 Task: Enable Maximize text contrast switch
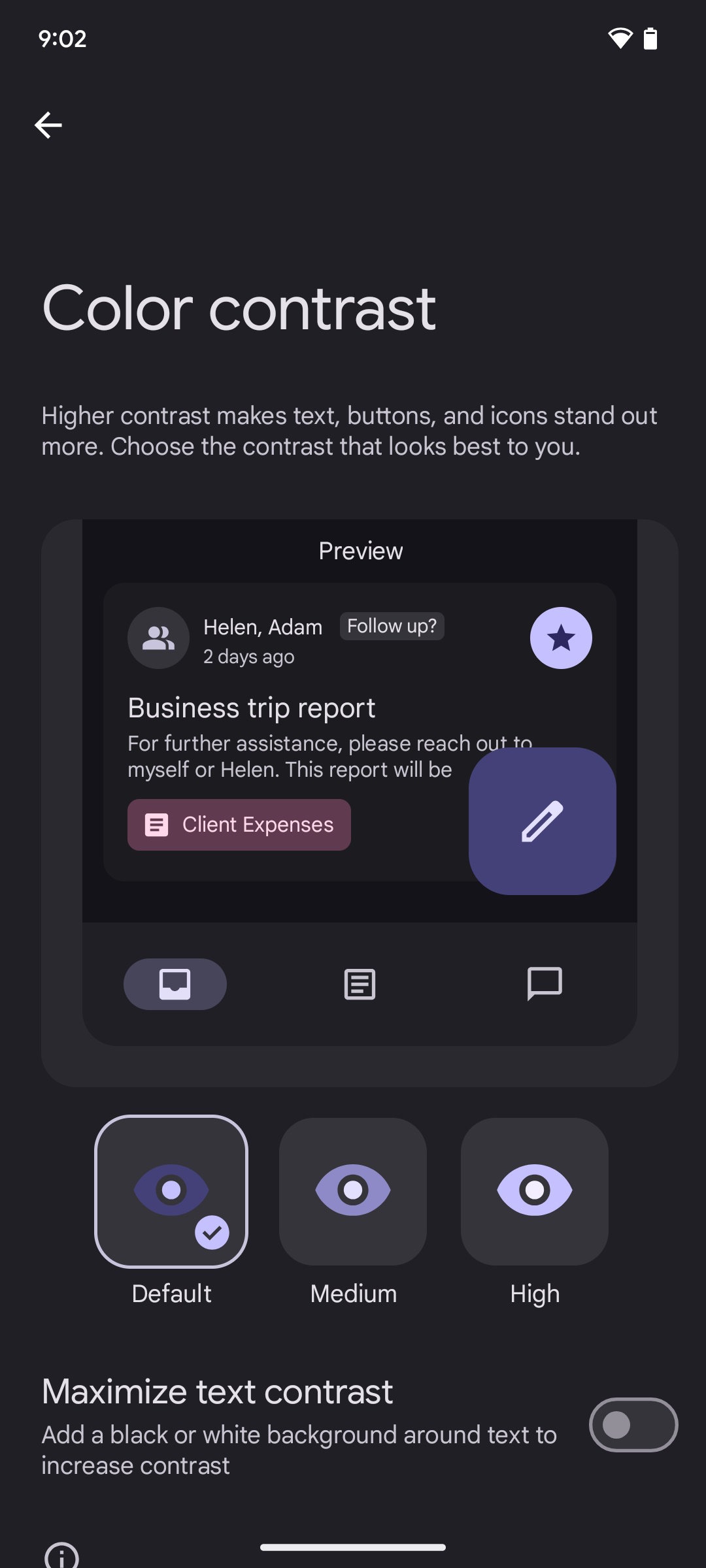[633, 1425]
